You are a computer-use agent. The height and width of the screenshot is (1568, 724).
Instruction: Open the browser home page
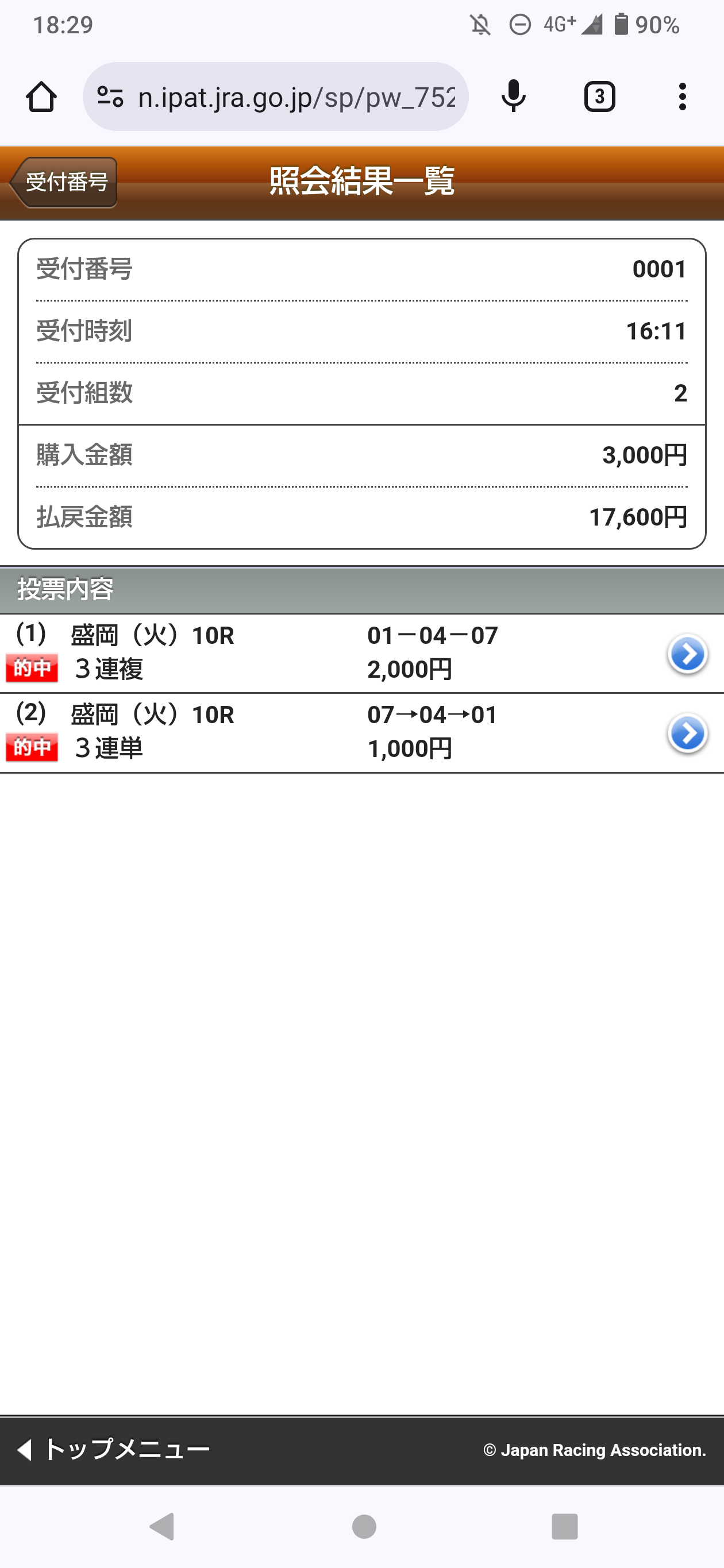[x=41, y=97]
